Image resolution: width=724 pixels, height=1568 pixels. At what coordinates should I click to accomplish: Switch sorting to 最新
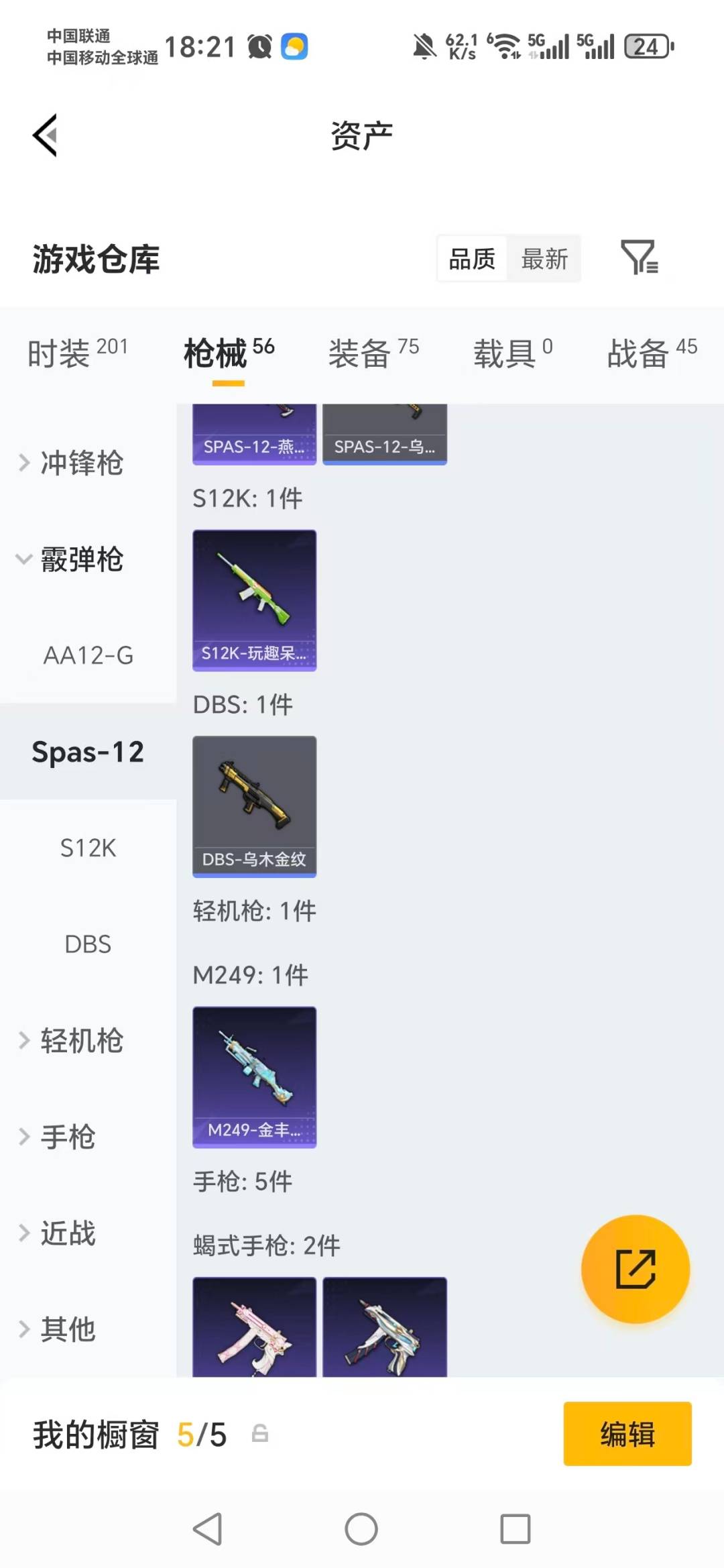tap(545, 259)
